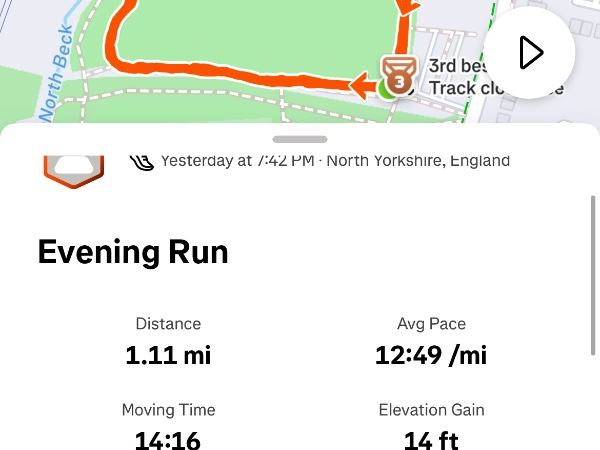Open the athlete profile avatar
The height and width of the screenshot is (450, 600).
pyautogui.click(x=74, y=168)
